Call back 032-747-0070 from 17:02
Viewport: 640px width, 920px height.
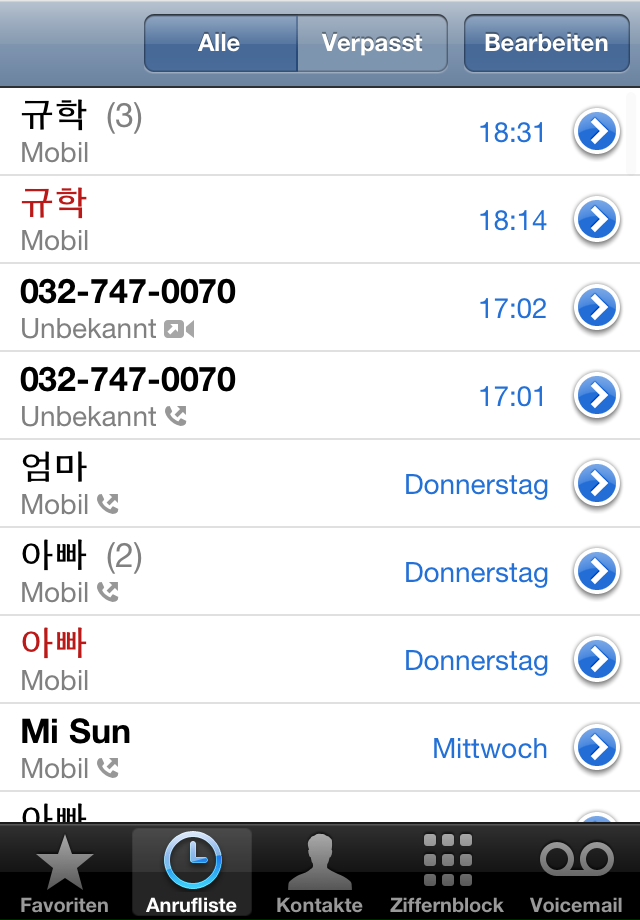tap(250, 308)
